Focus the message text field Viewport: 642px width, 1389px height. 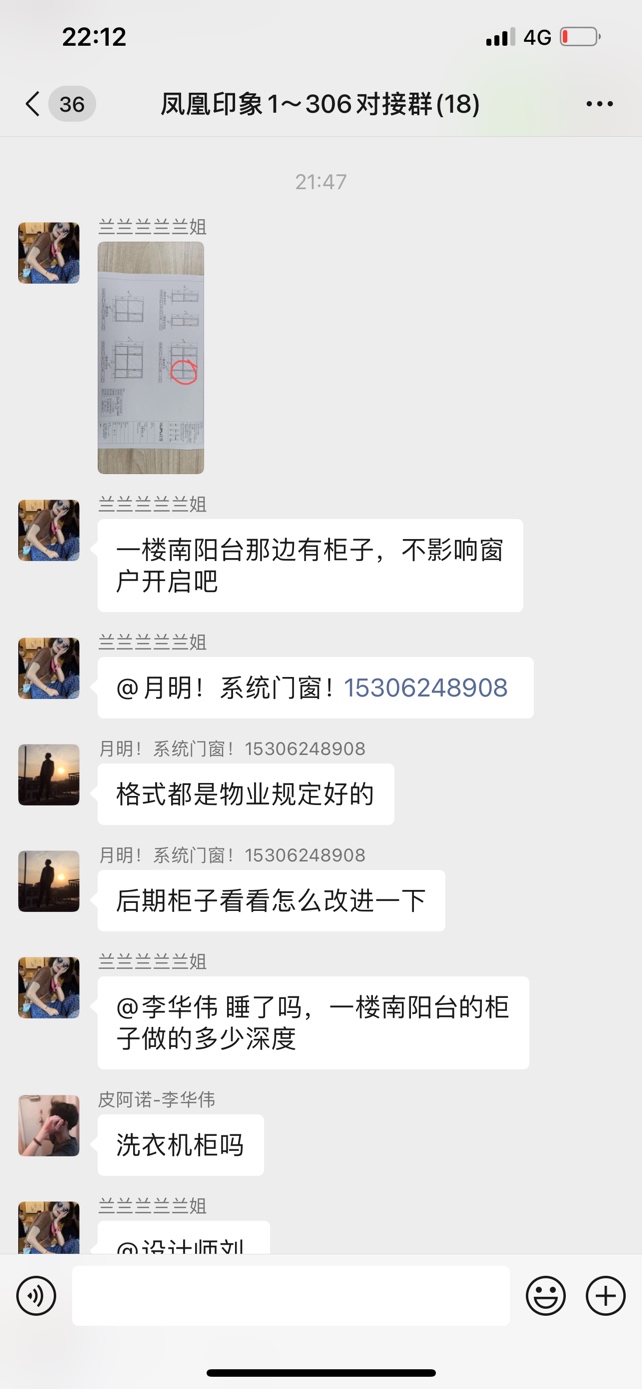(x=290, y=1296)
